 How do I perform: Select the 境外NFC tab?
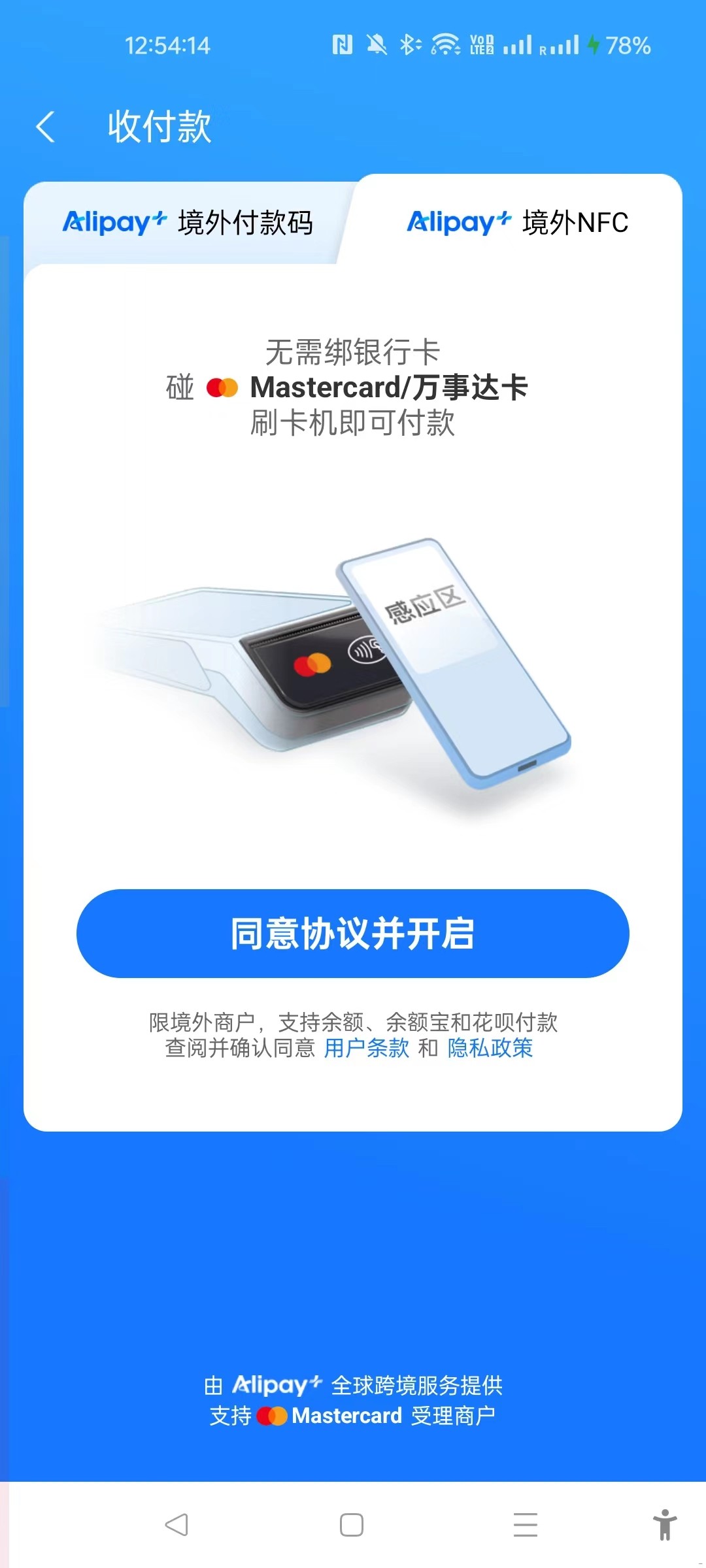[x=517, y=223]
